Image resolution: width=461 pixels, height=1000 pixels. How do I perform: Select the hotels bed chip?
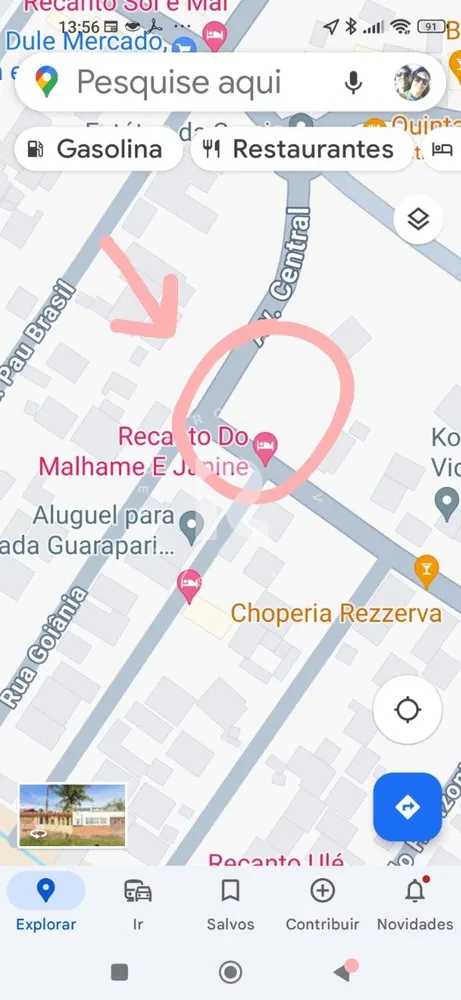tap(444, 149)
